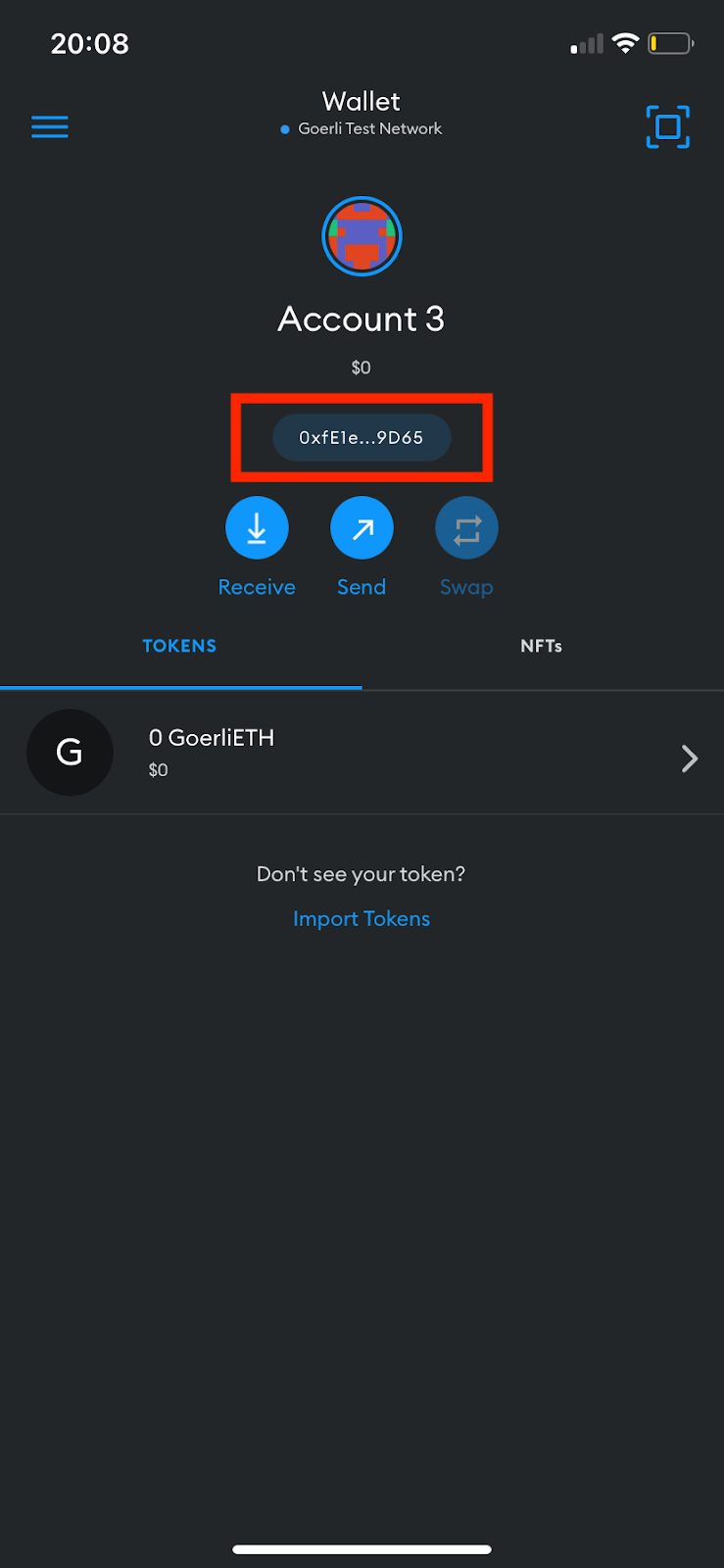Tap the Receive button
724x1568 pixels.
(257, 528)
